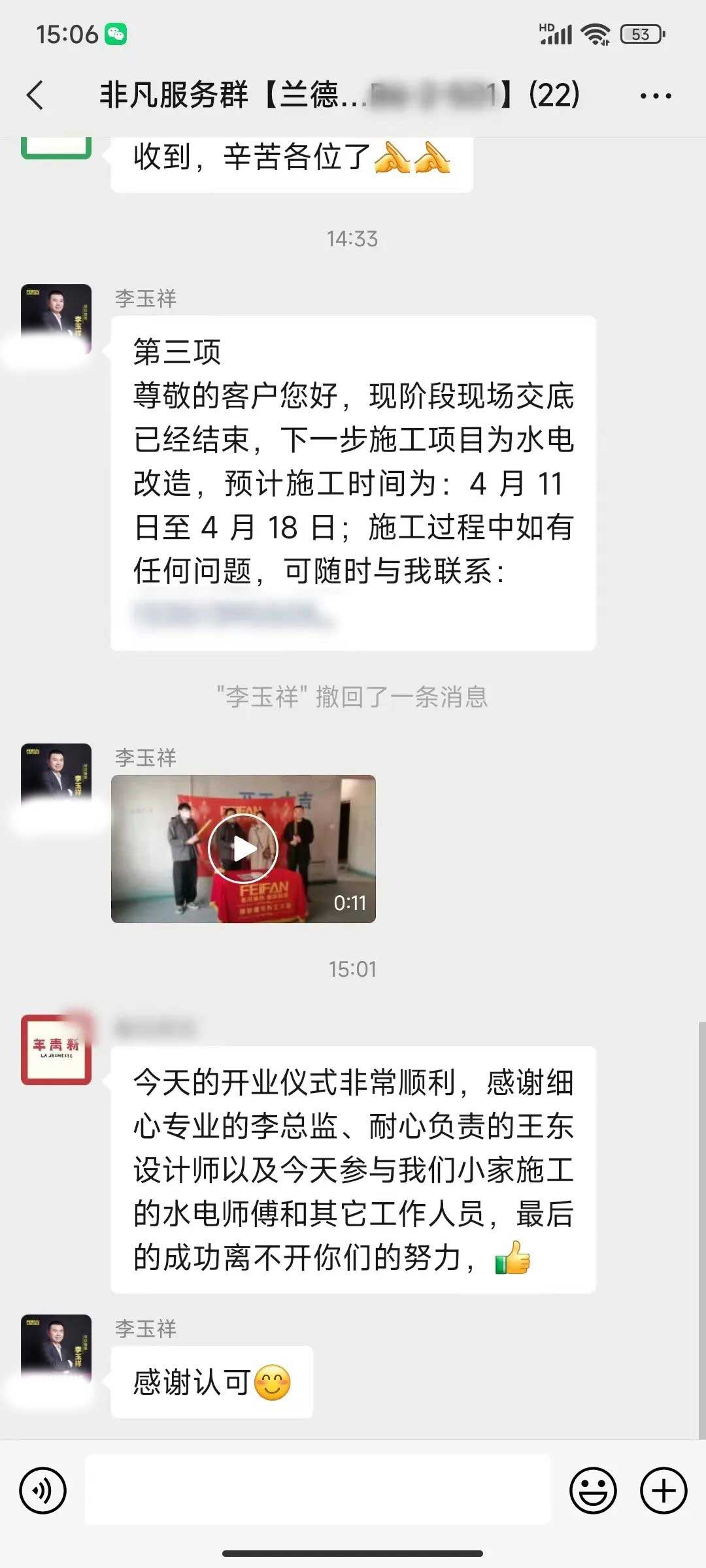Switch to voice message input

[x=43, y=1492]
